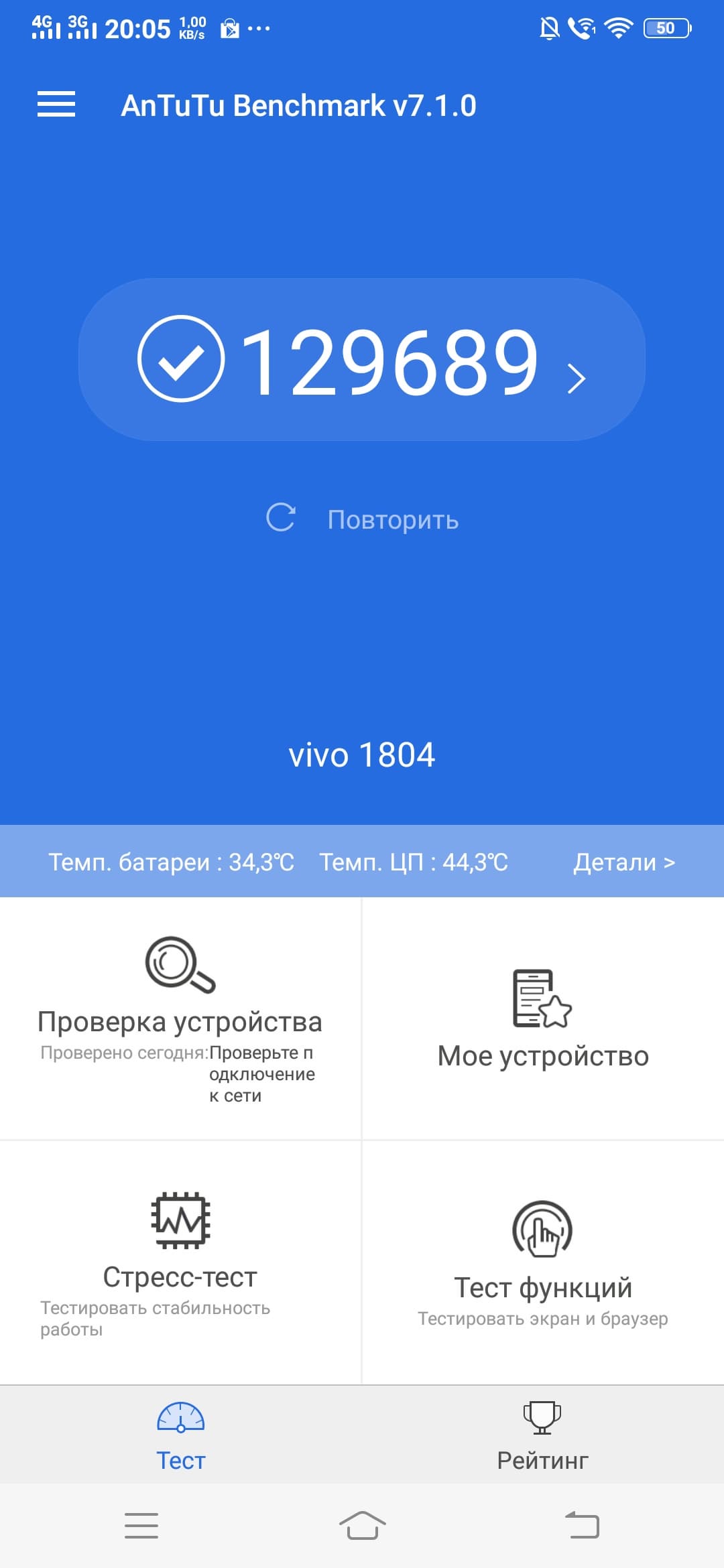Open Проверка устройства
The width and height of the screenshot is (724, 1568).
click(x=180, y=1017)
